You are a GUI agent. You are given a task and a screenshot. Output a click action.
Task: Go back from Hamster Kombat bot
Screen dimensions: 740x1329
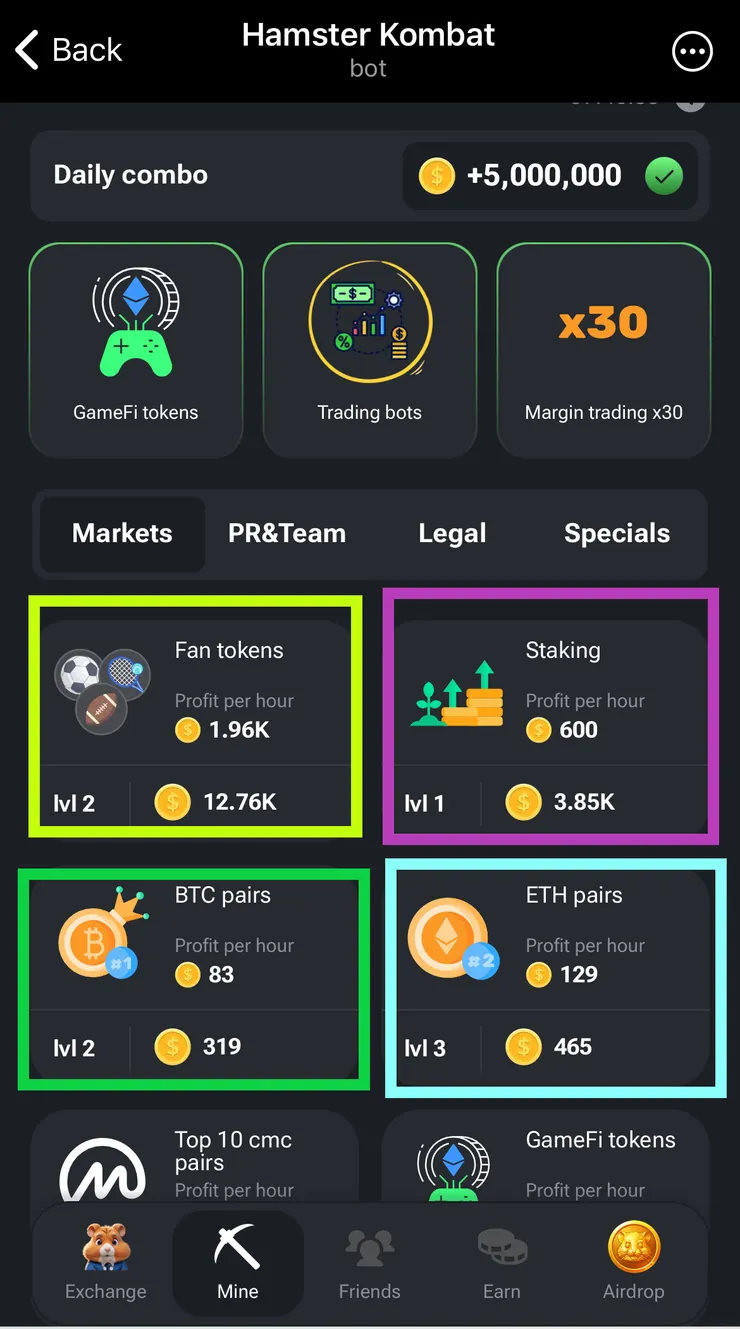click(x=68, y=50)
